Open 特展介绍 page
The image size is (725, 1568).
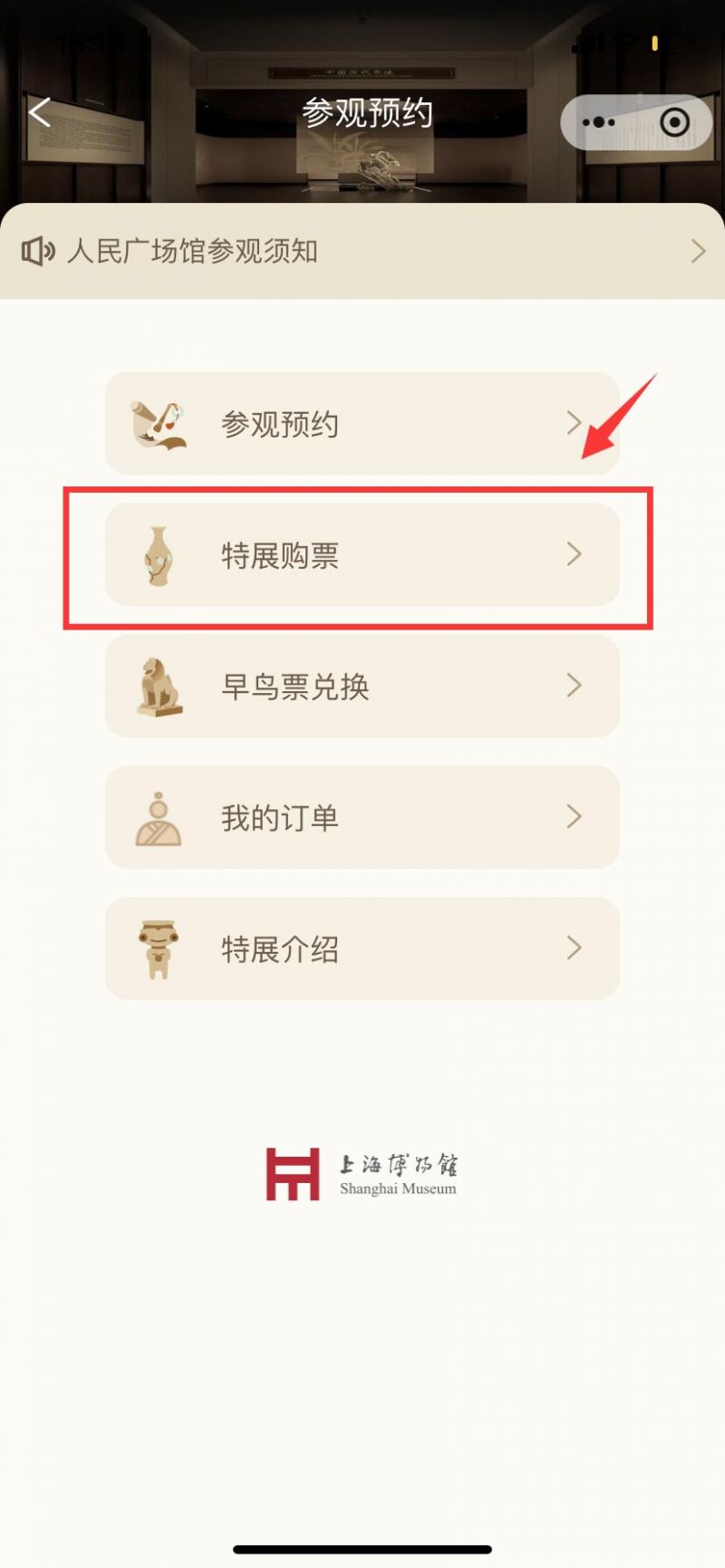coord(362,949)
